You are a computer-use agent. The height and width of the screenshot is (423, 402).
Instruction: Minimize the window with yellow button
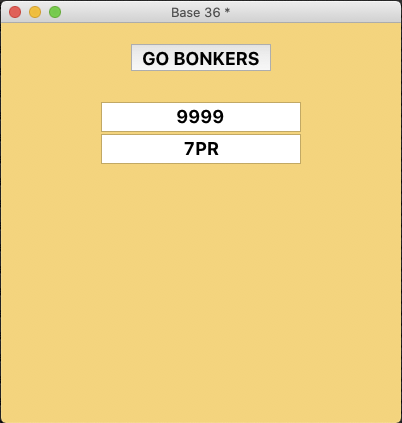point(35,12)
